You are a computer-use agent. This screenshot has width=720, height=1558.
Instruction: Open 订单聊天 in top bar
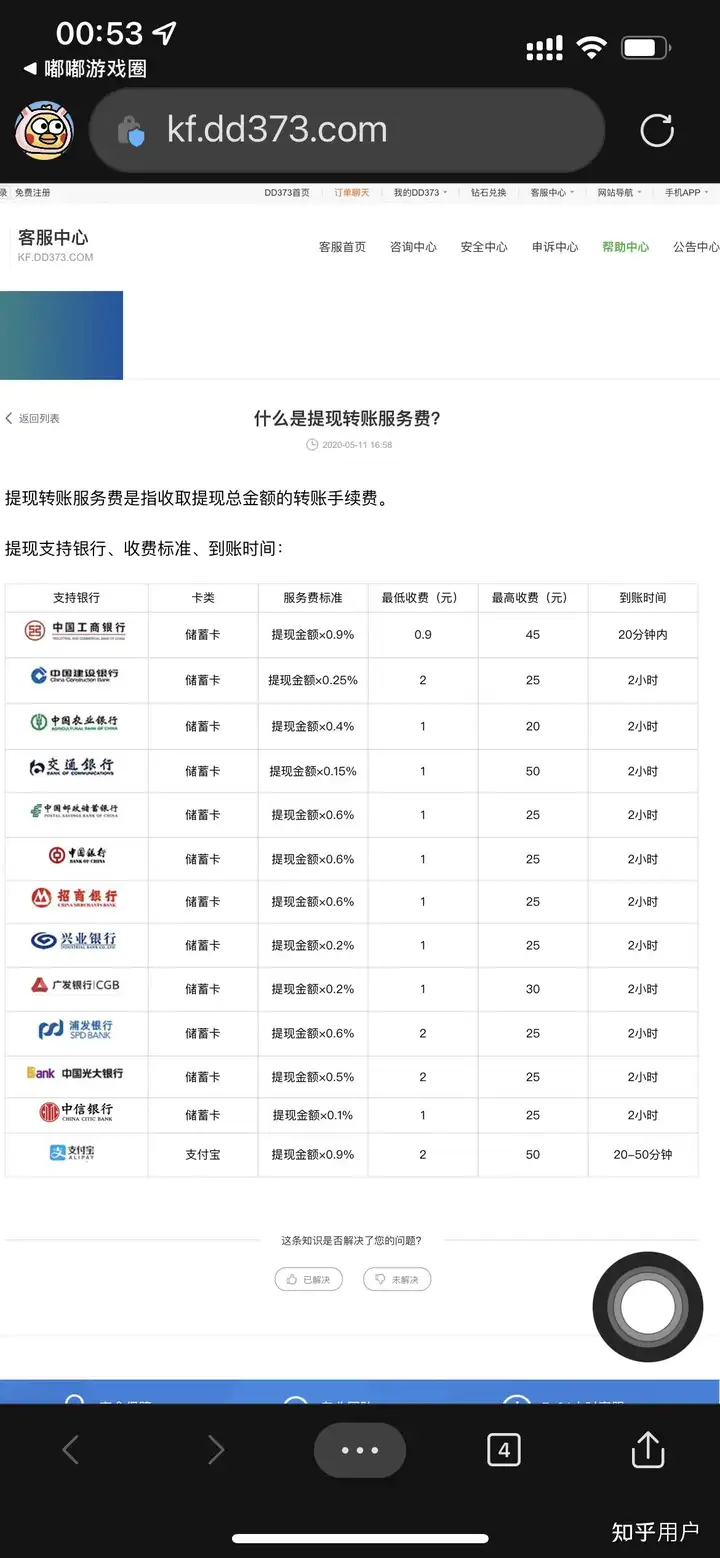click(352, 193)
